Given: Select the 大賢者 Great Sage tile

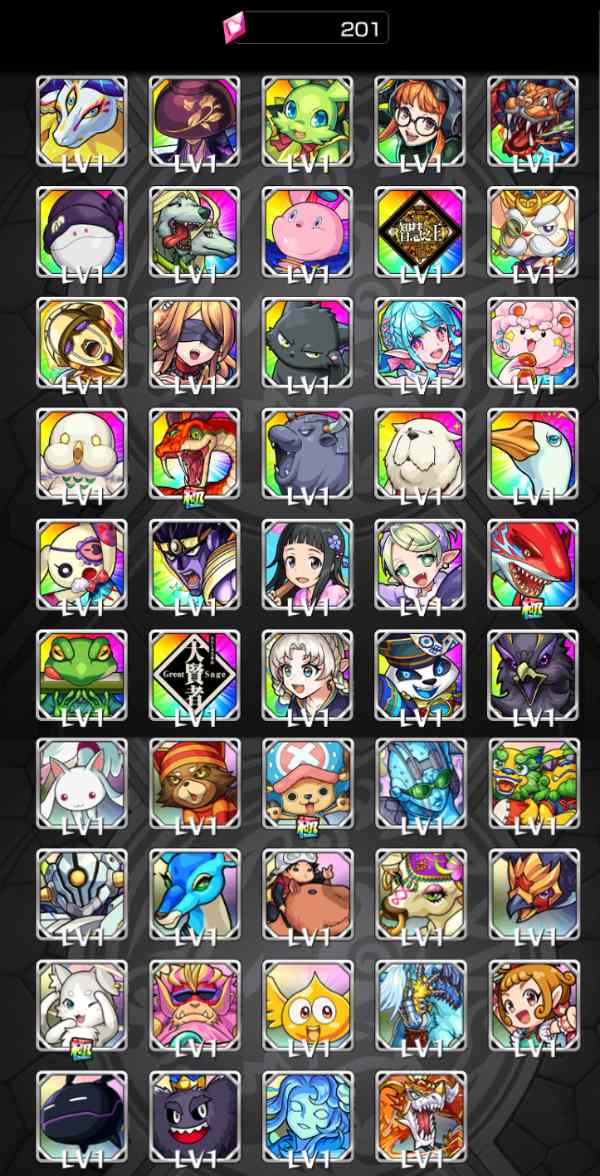Looking at the screenshot, I should (194, 675).
